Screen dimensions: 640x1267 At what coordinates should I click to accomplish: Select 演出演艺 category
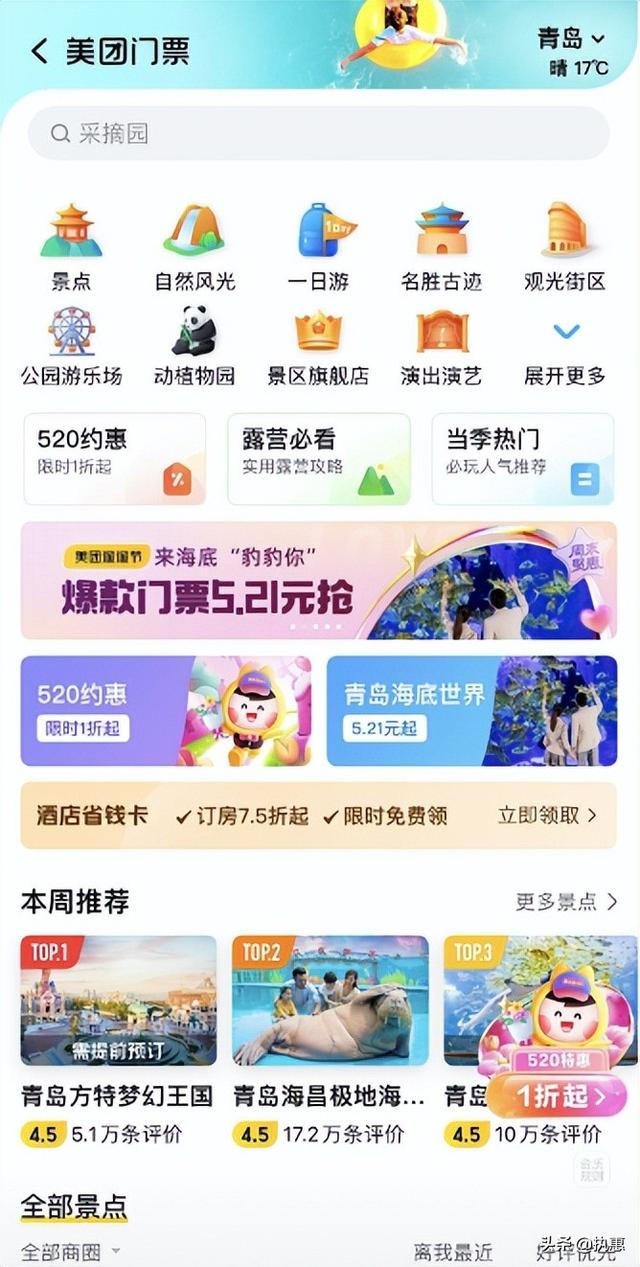pos(442,346)
